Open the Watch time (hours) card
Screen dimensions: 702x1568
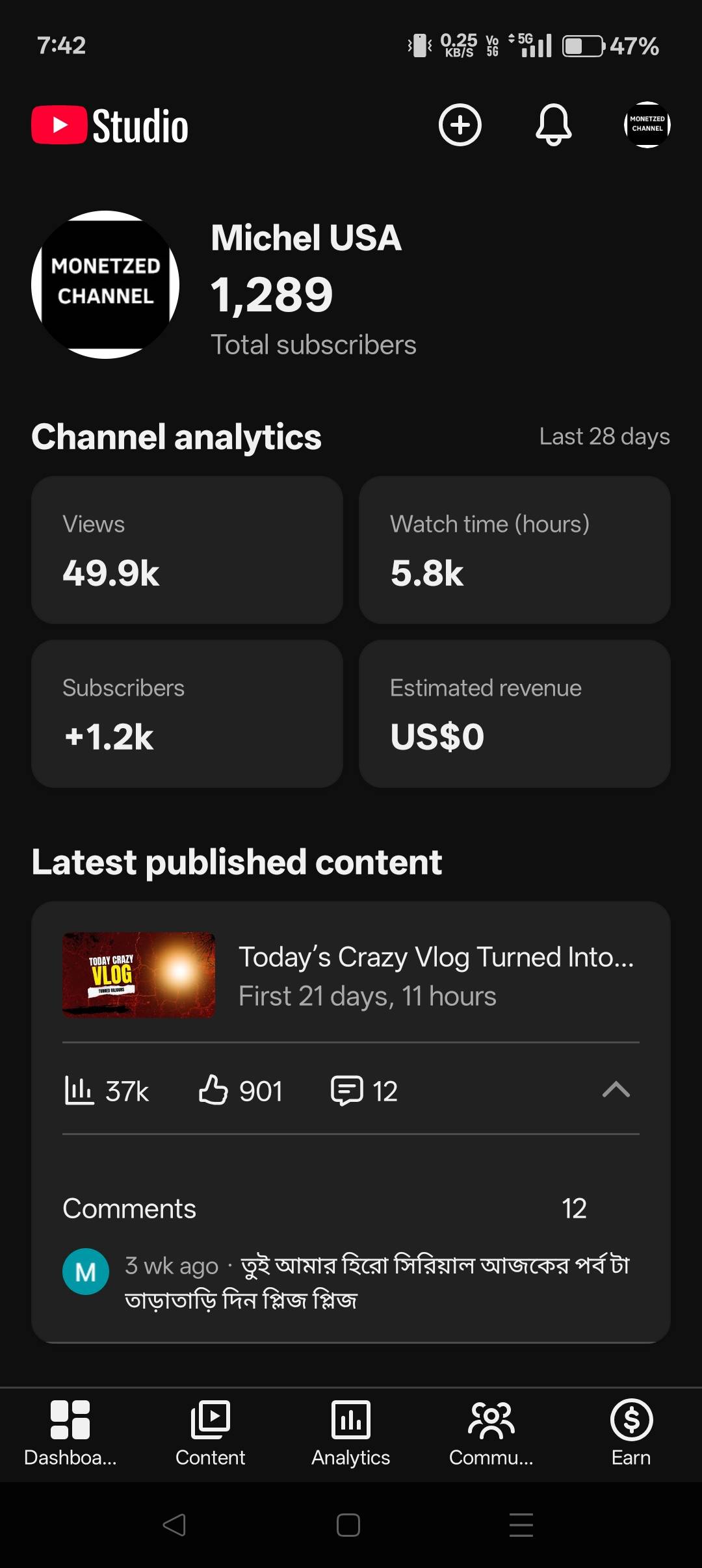coord(514,550)
